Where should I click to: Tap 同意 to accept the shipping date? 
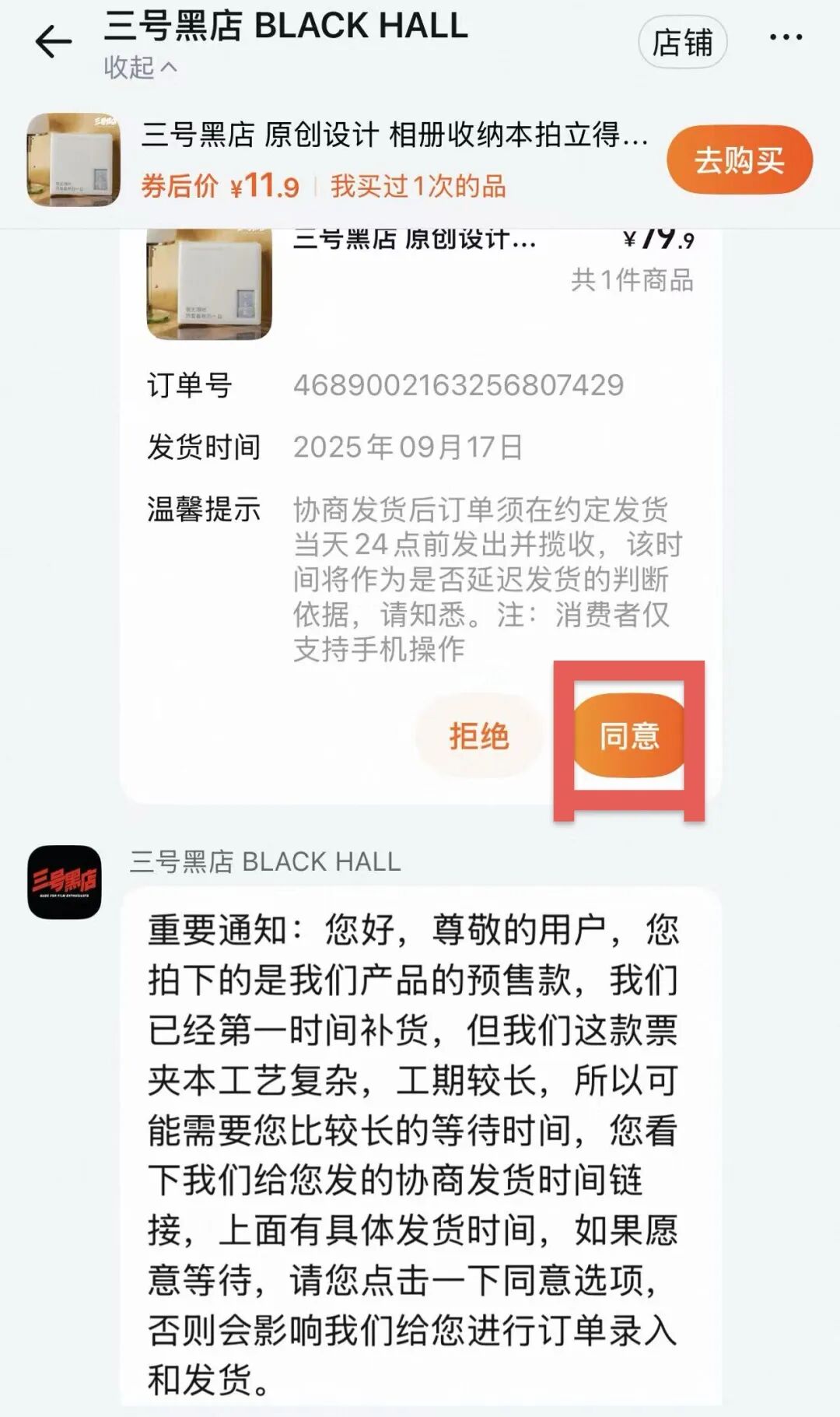click(628, 735)
